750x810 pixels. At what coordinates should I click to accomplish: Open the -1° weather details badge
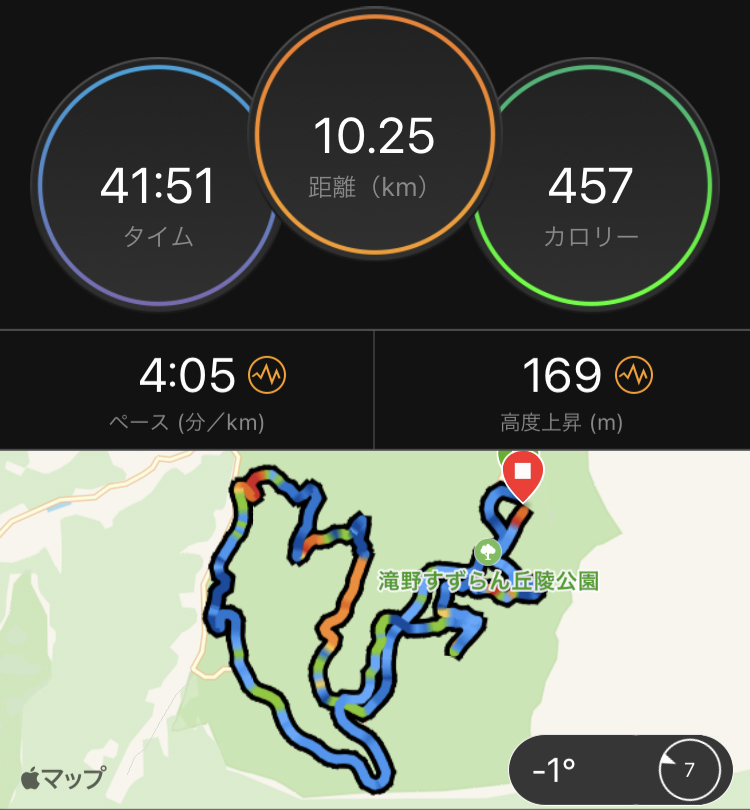(x=618, y=771)
